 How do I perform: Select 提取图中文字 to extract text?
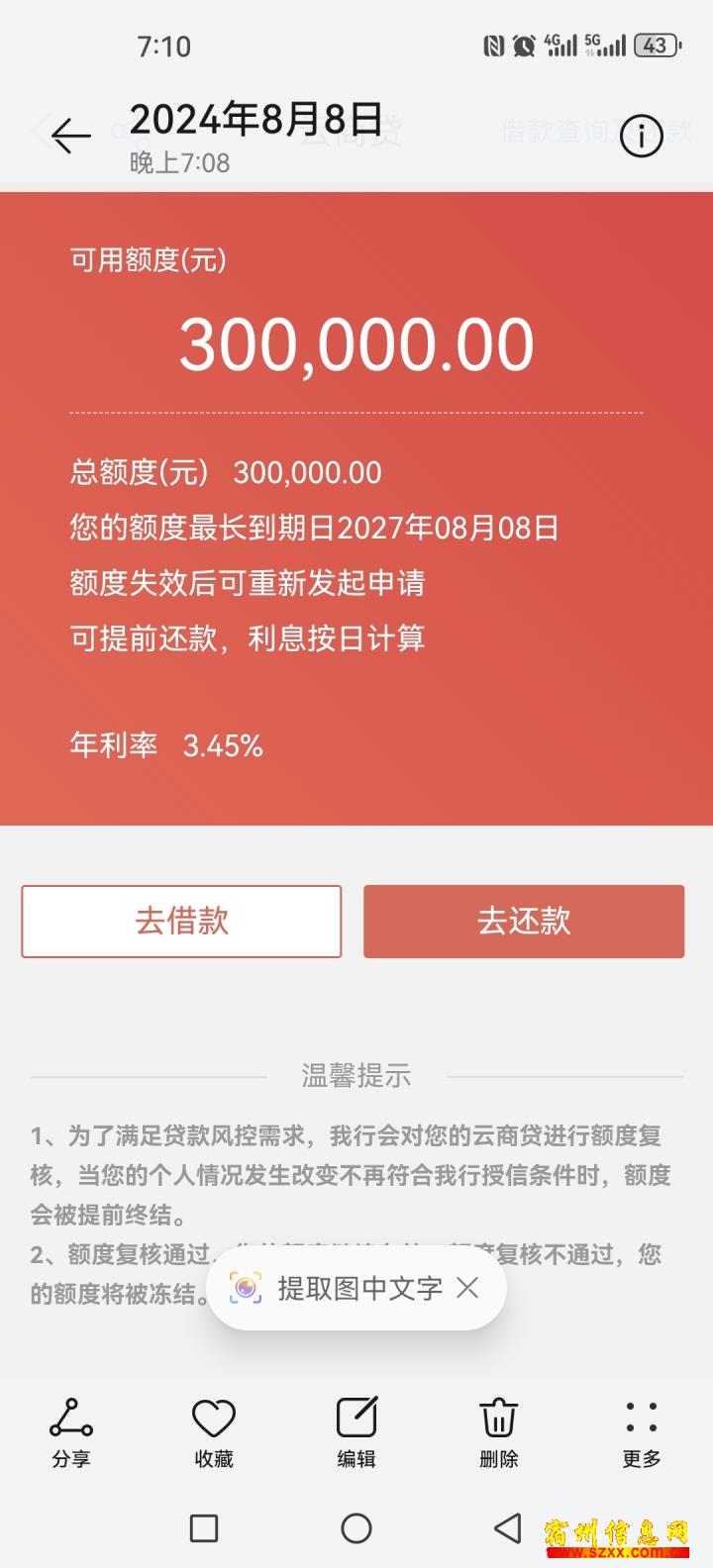click(337, 1288)
